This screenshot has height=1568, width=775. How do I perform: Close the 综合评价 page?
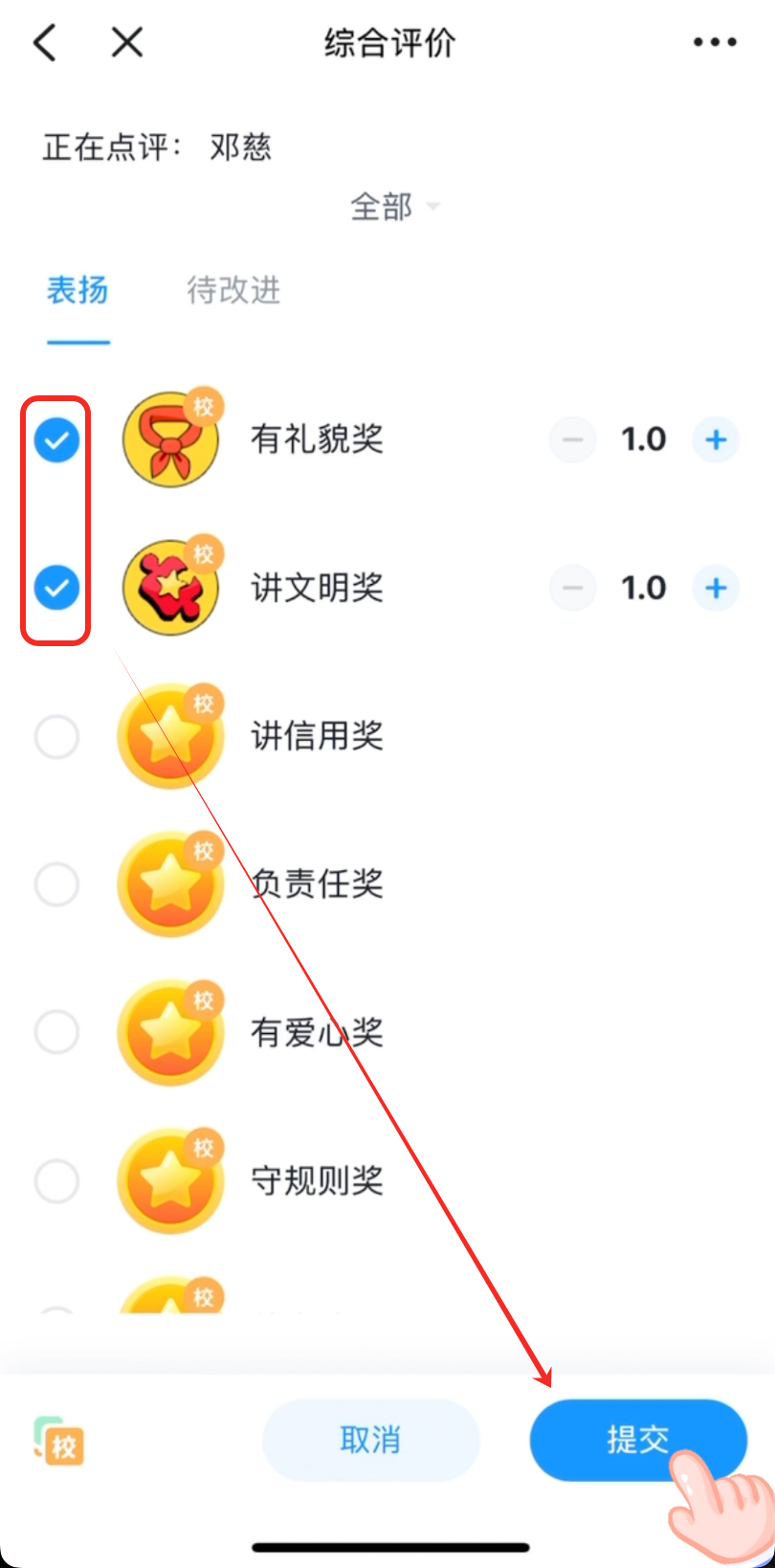126,42
